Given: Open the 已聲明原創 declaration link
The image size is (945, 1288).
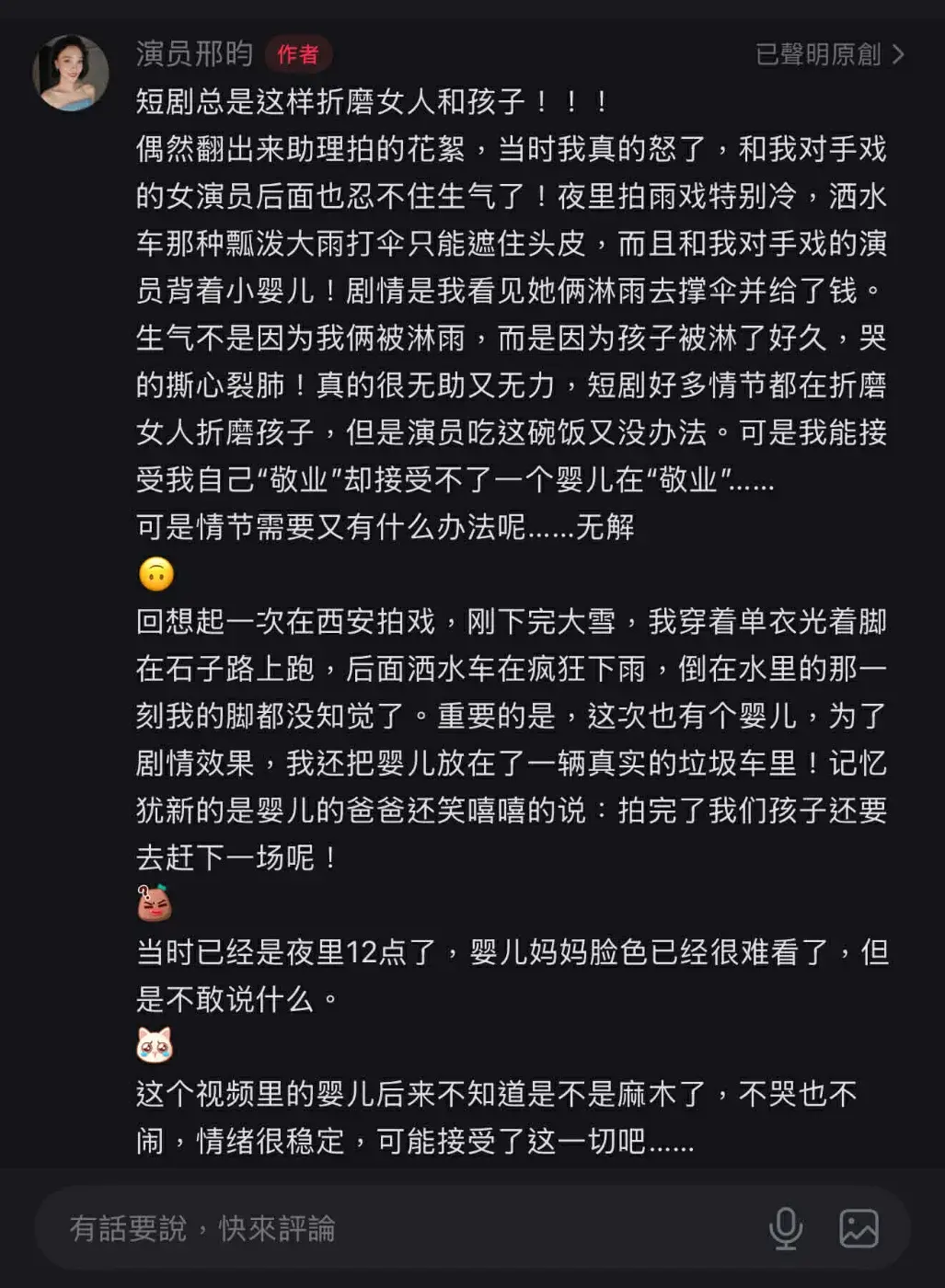Looking at the screenshot, I should click(829, 54).
